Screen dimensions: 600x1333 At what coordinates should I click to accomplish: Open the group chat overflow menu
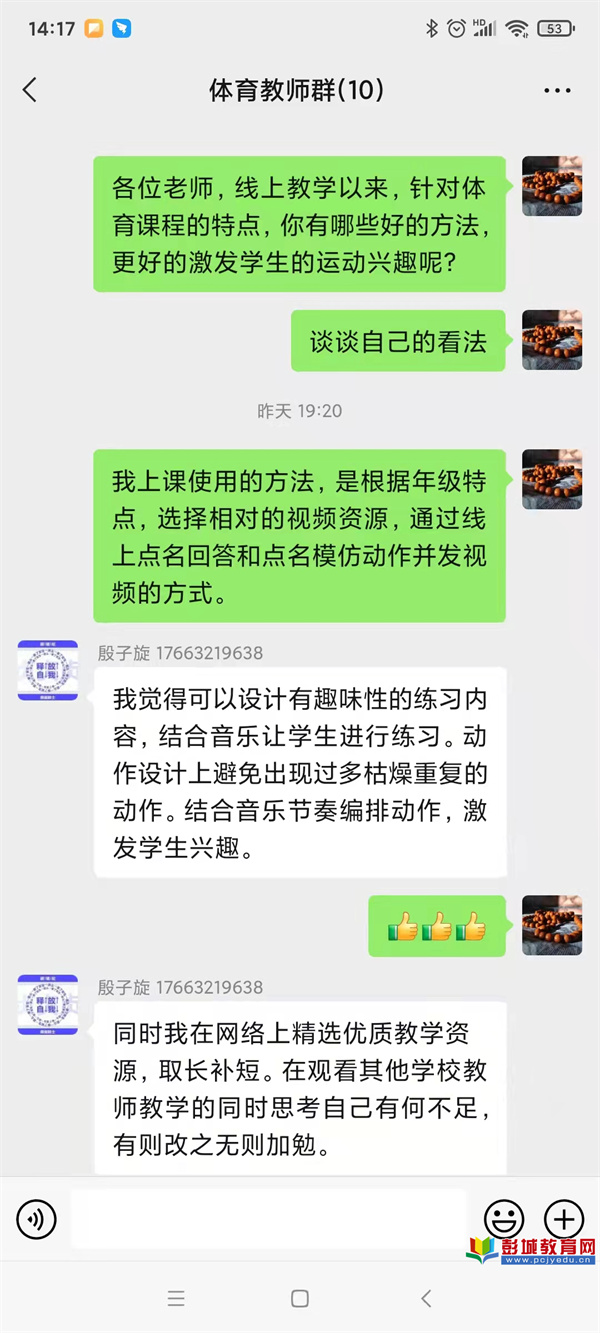[x=557, y=91]
